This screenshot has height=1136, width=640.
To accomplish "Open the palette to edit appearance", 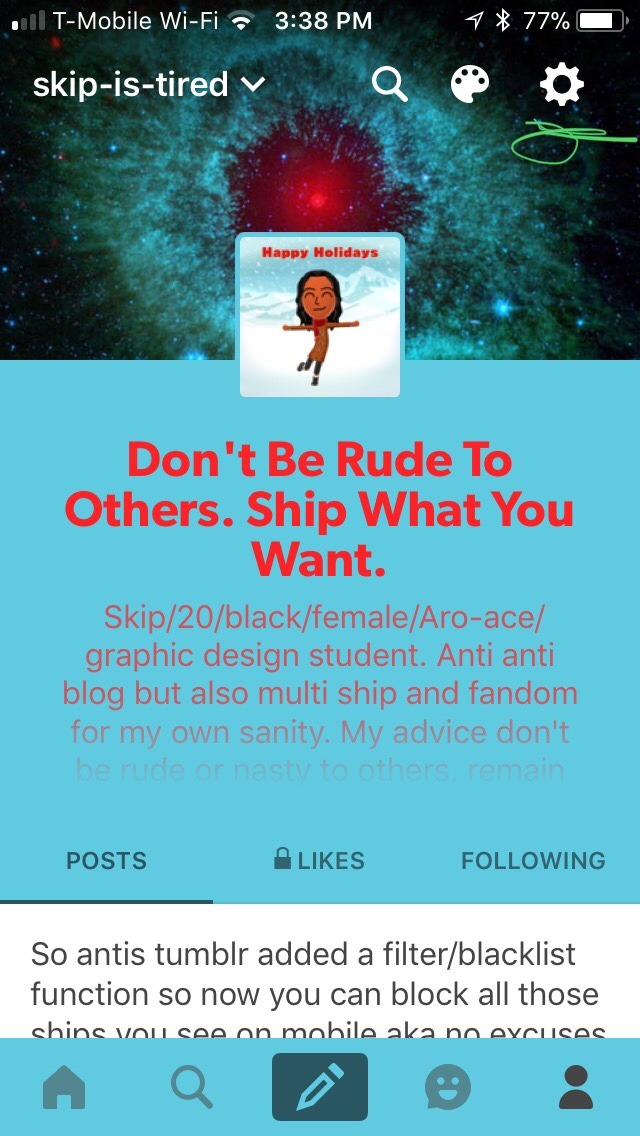I will (470, 85).
